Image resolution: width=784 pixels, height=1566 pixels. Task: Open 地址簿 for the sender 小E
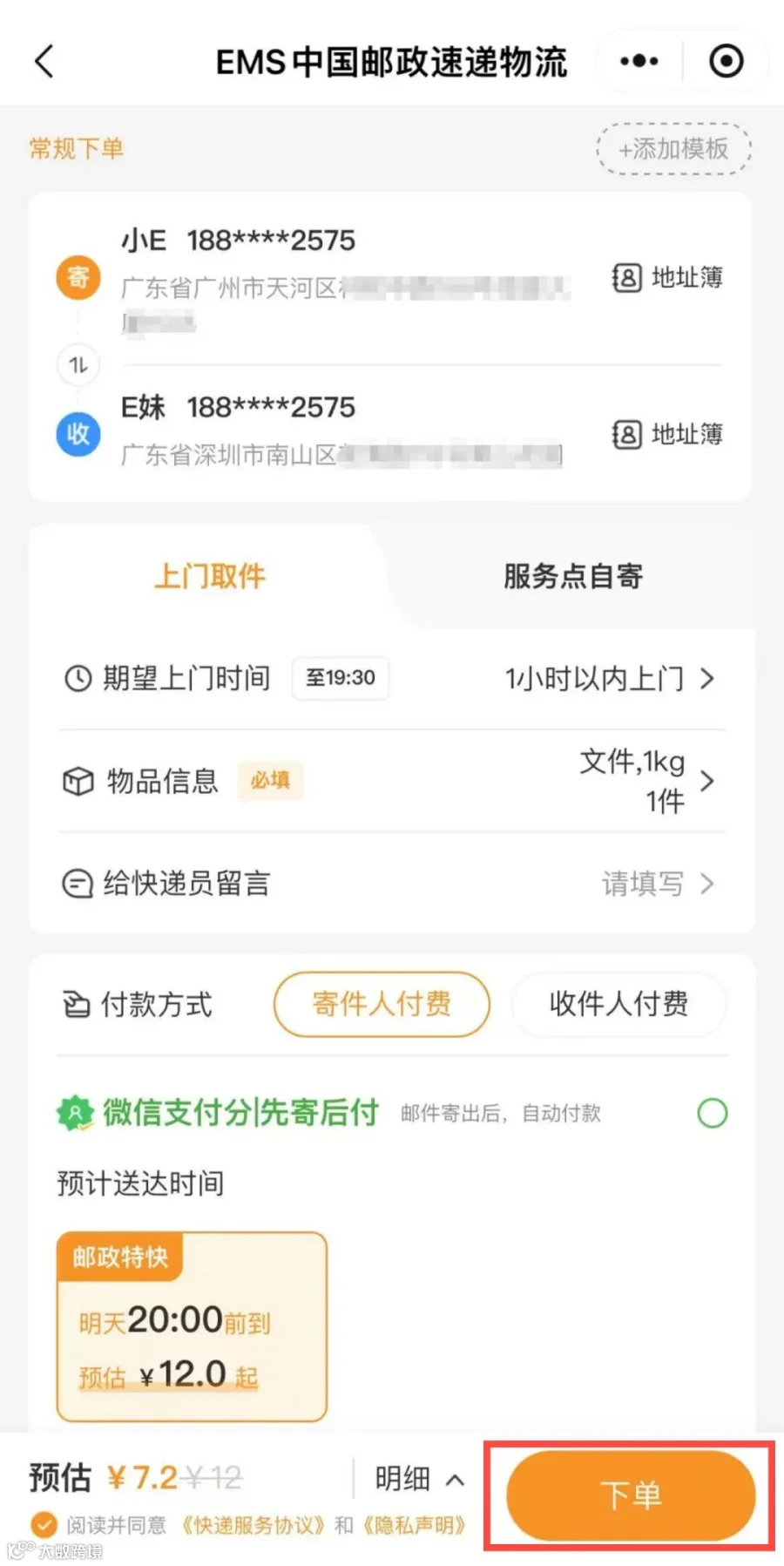pyautogui.click(x=668, y=278)
